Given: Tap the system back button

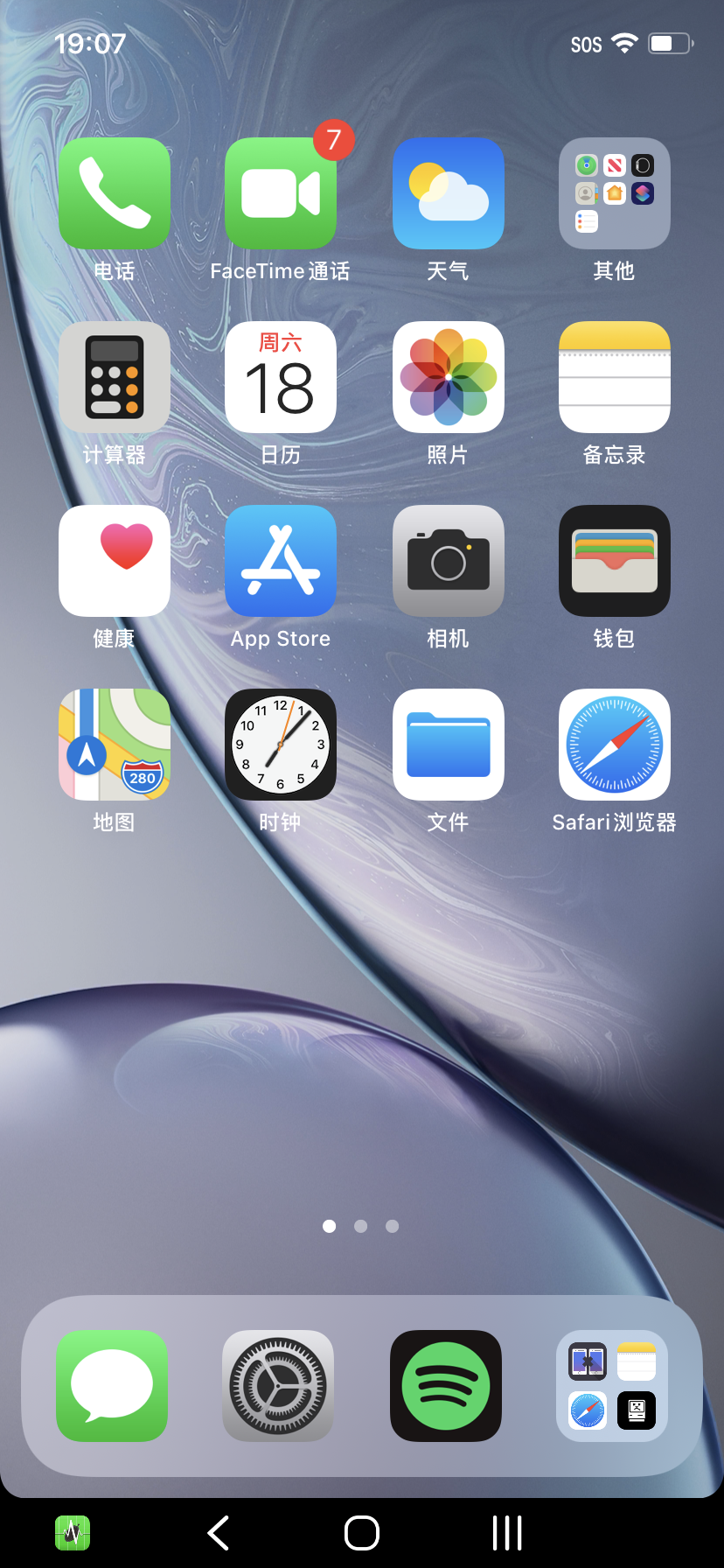Looking at the screenshot, I should coord(219,1533).
